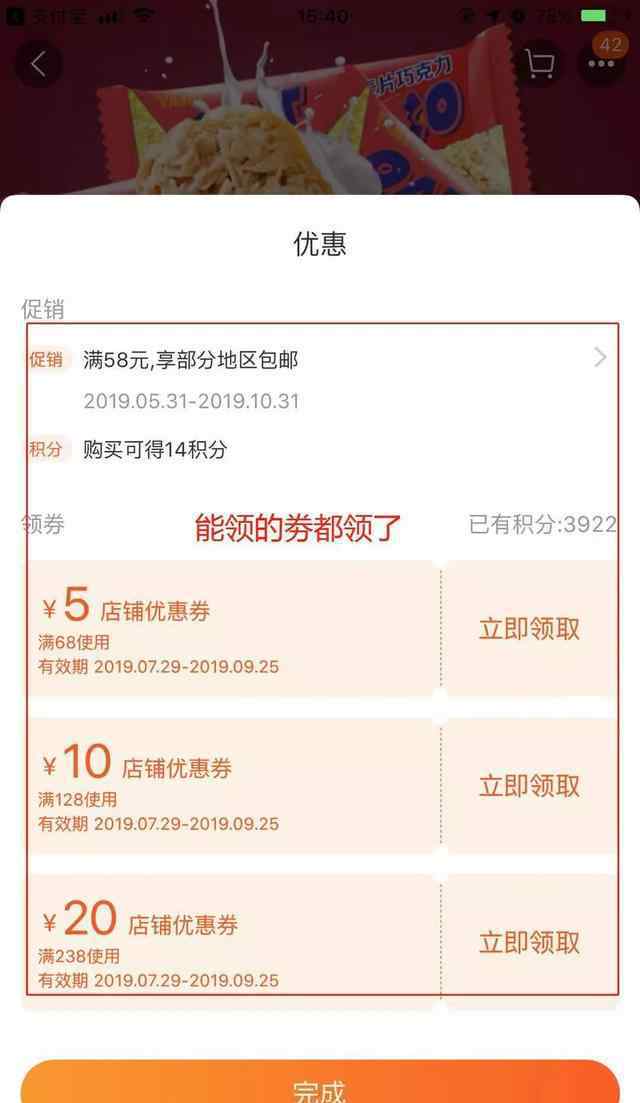Claim the ¥20 store coupon

[529, 942]
